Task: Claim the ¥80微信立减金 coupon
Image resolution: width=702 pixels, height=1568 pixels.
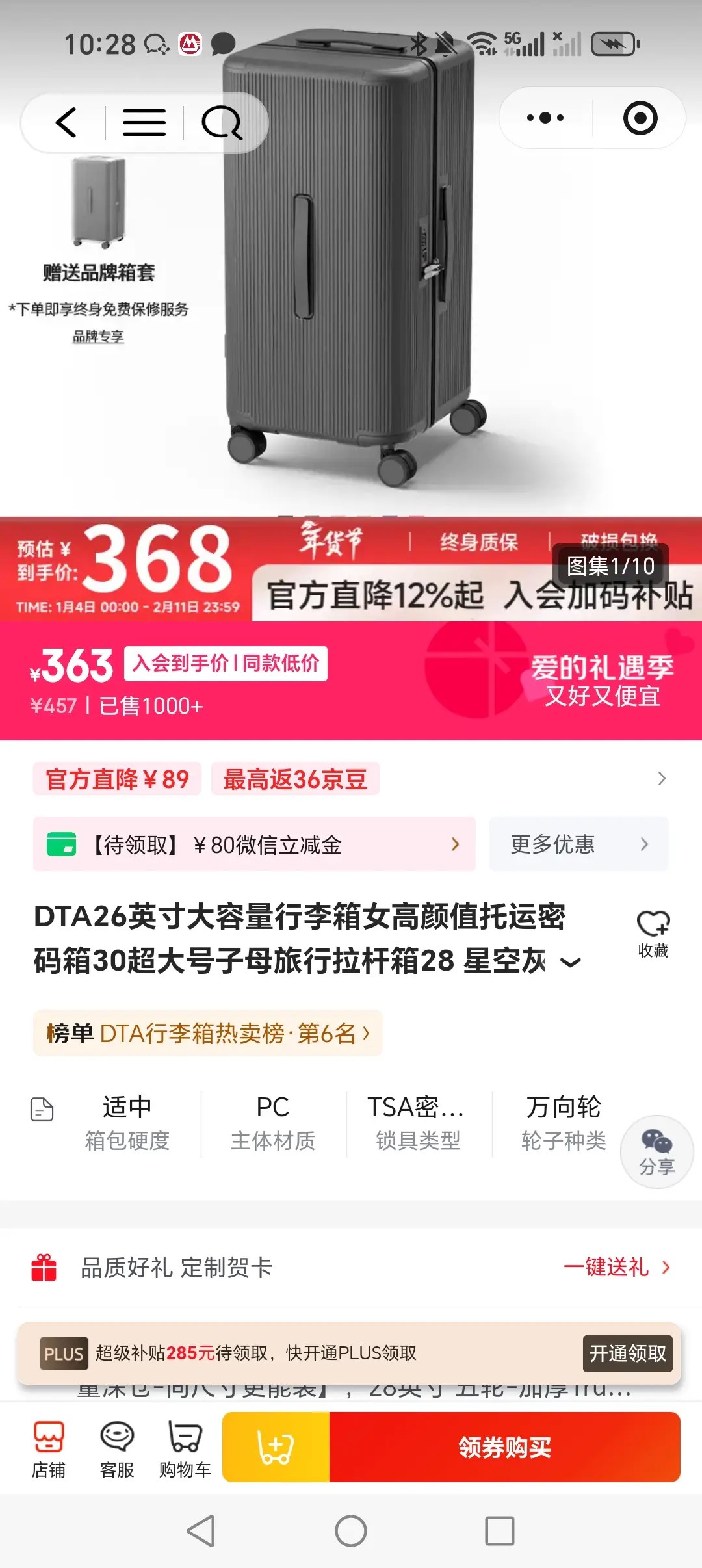Action: (x=254, y=844)
